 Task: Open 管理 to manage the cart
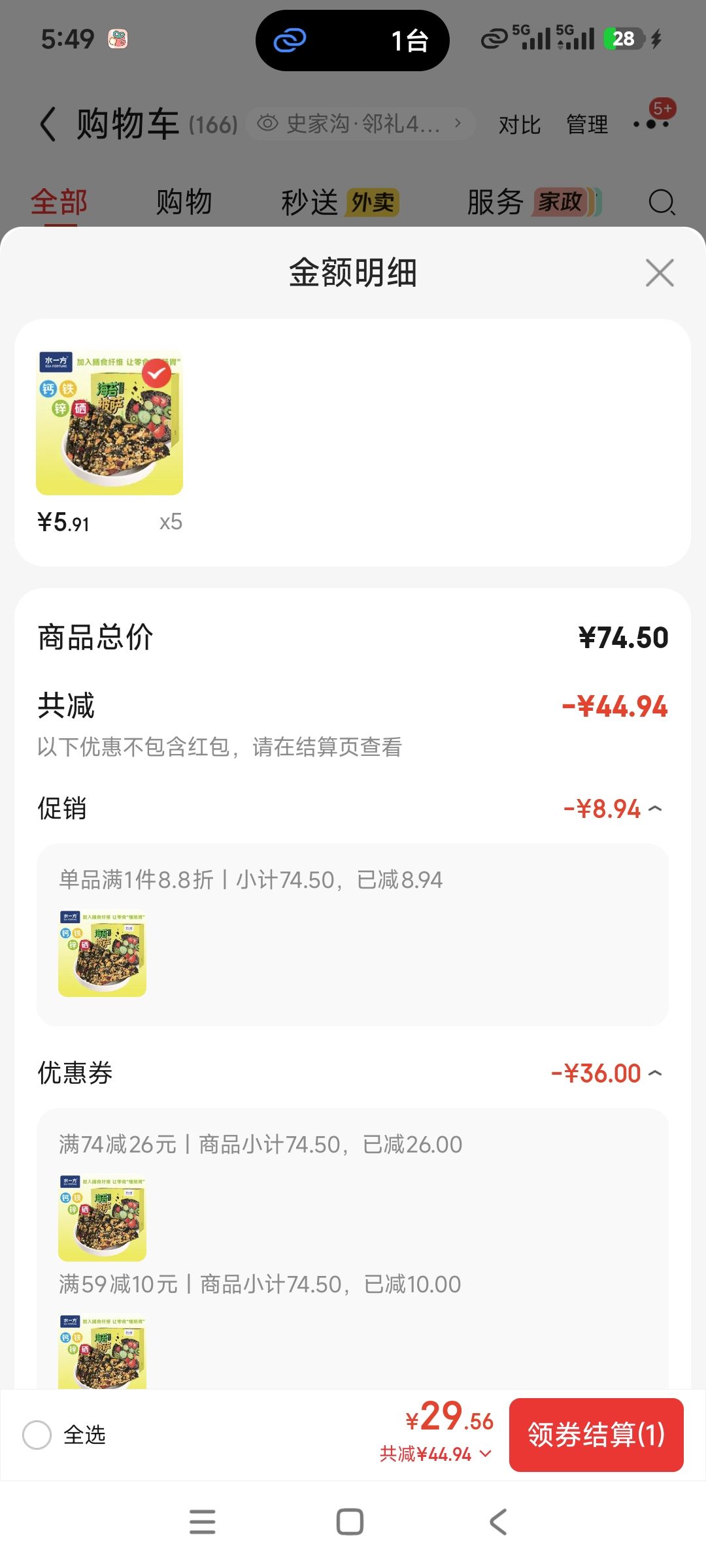pyautogui.click(x=587, y=124)
